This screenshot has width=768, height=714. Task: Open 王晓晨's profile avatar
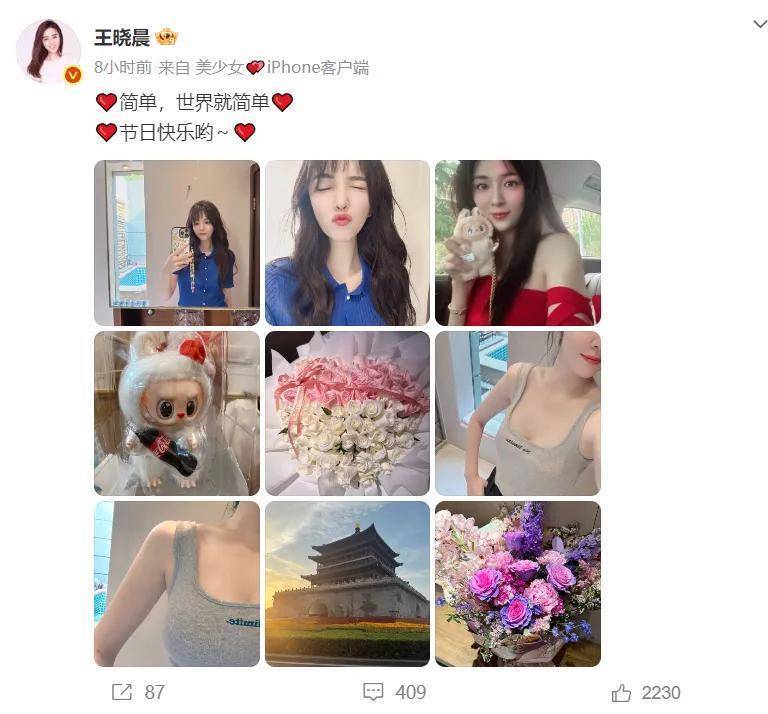pyautogui.click(x=48, y=51)
